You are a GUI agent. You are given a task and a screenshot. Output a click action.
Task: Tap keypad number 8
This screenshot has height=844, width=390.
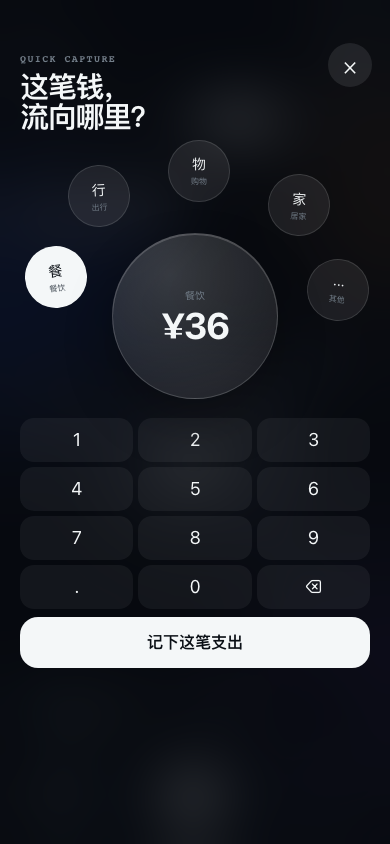pos(195,538)
